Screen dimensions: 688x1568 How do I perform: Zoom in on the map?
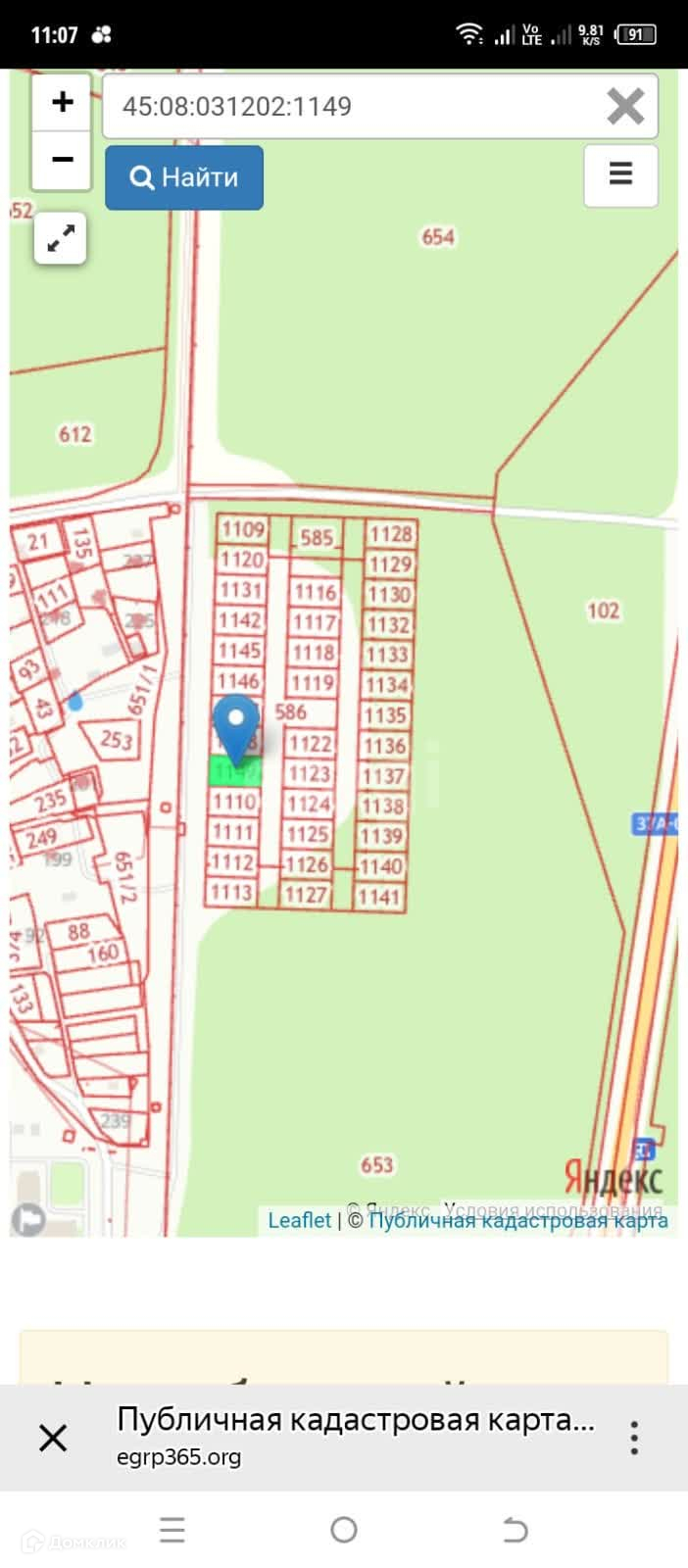(x=62, y=102)
